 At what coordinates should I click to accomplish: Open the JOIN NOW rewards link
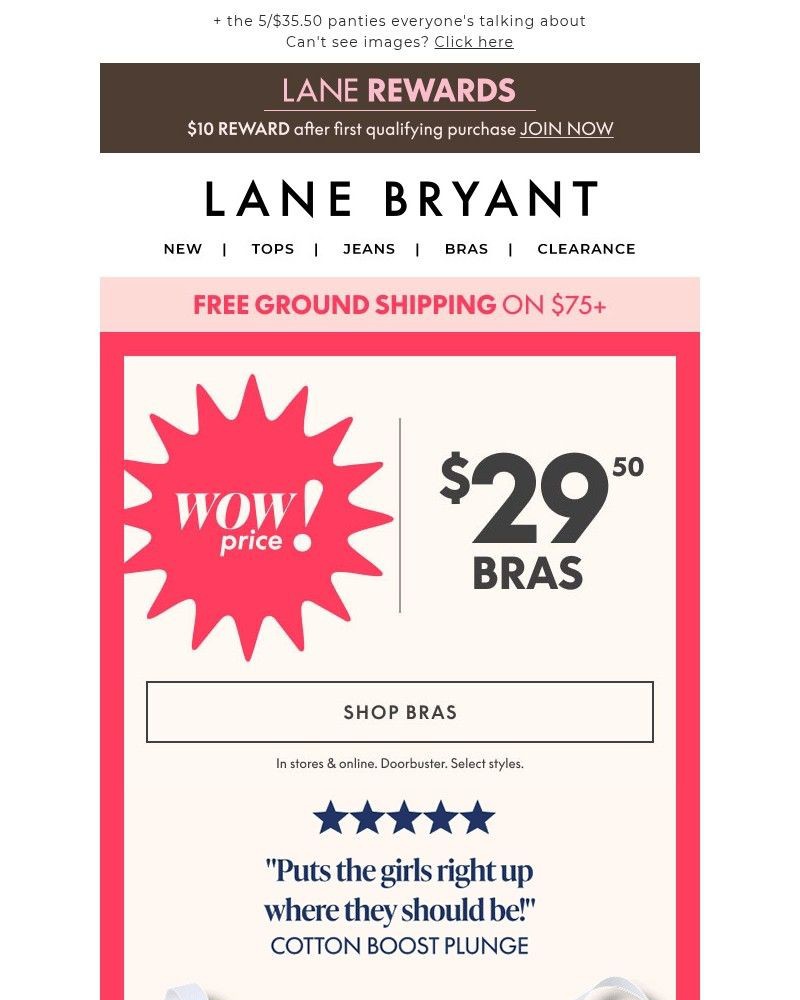pyautogui.click(x=566, y=129)
